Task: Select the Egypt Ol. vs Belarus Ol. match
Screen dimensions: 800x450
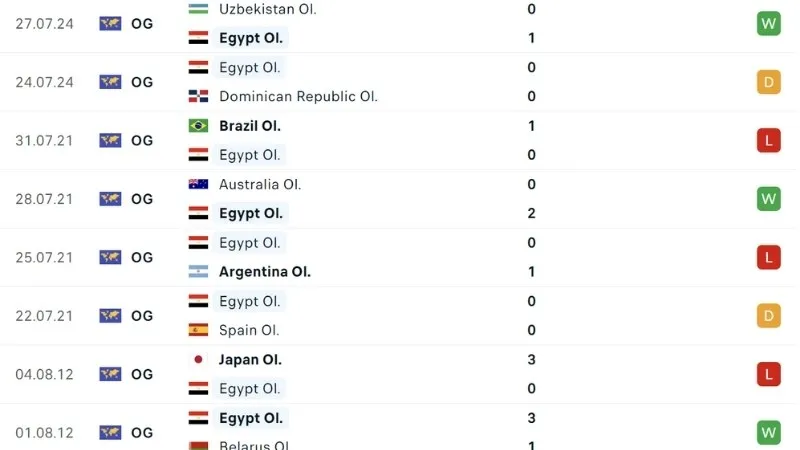Action: coord(400,431)
